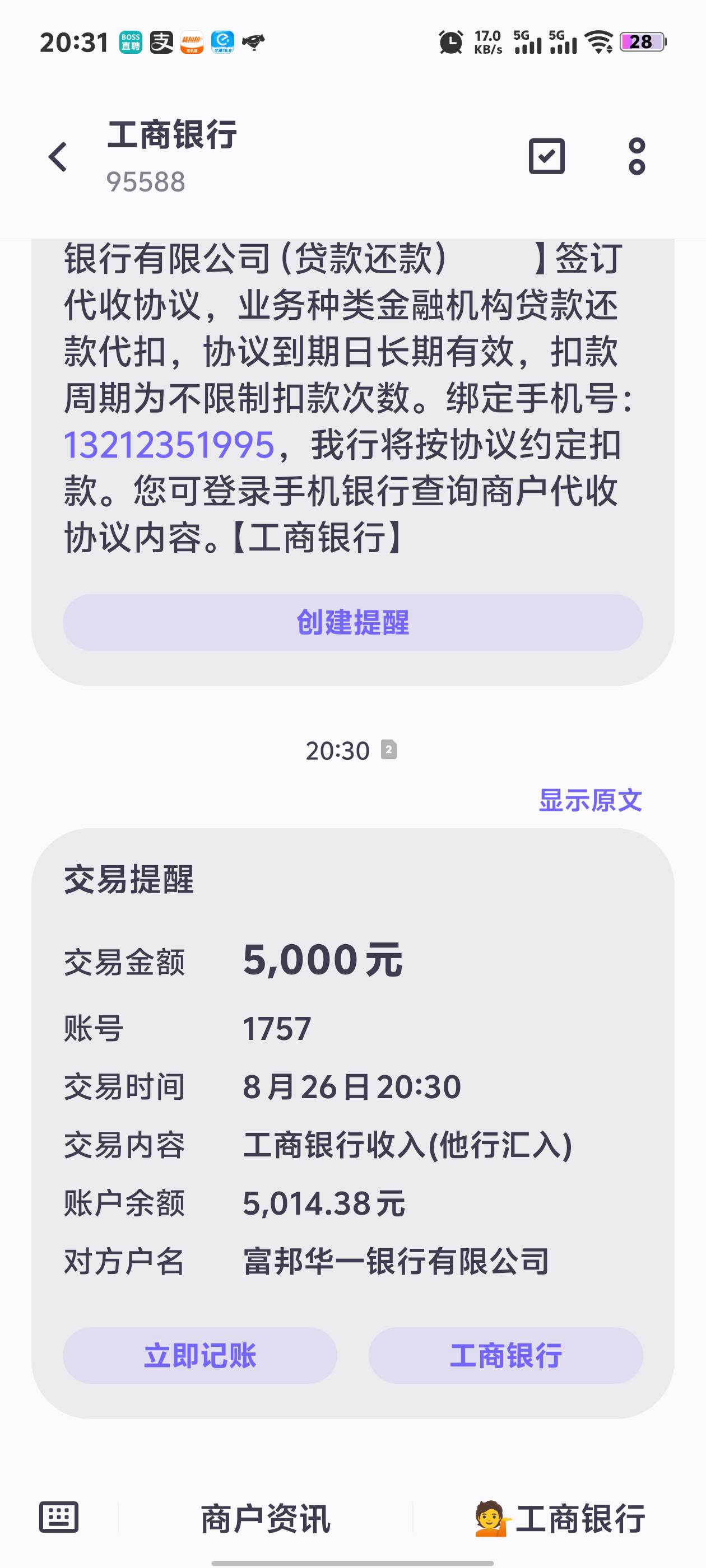Screen dimensions: 706x1568
Task: Go back from the 工商银行 conversation
Action: (x=58, y=157)
